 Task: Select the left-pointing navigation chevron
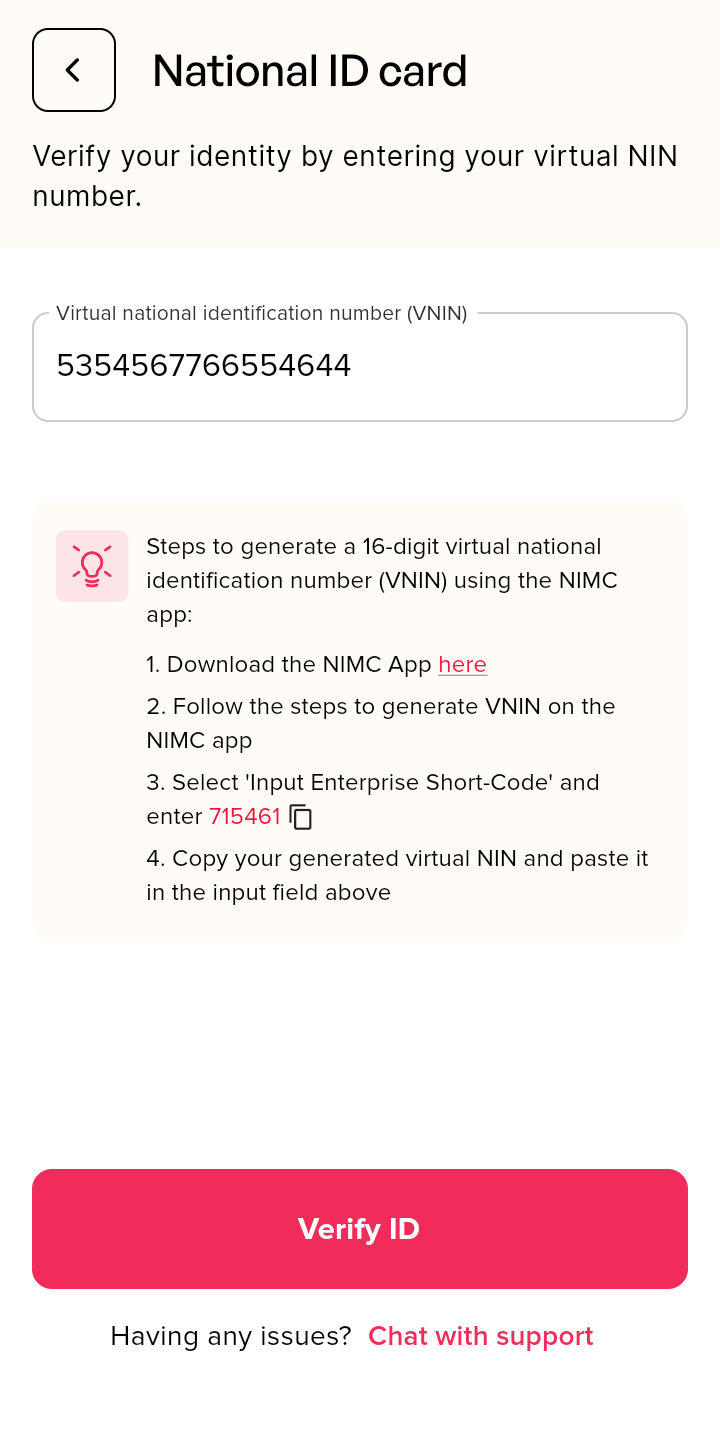coord(74,70)
